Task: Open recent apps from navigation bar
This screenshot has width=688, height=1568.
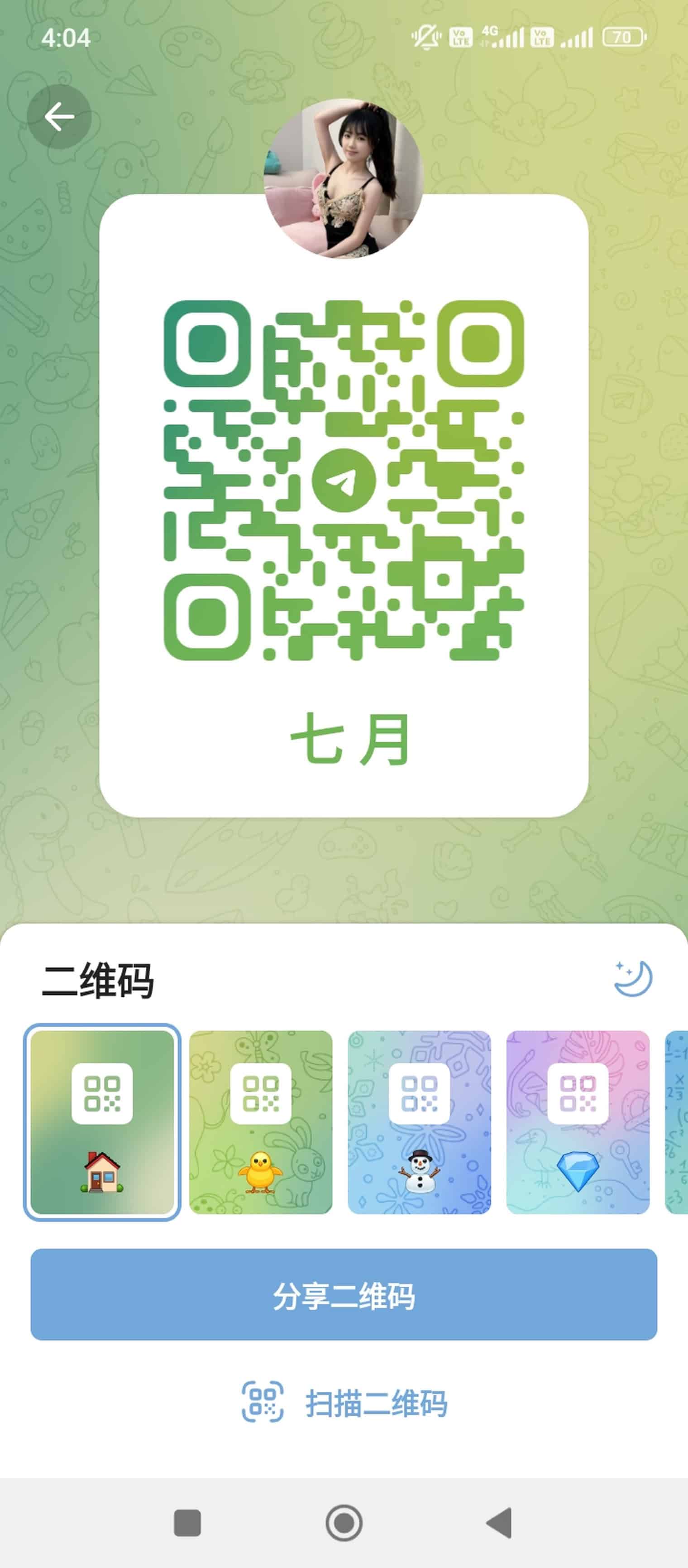Action: (x=187, y=1524)
